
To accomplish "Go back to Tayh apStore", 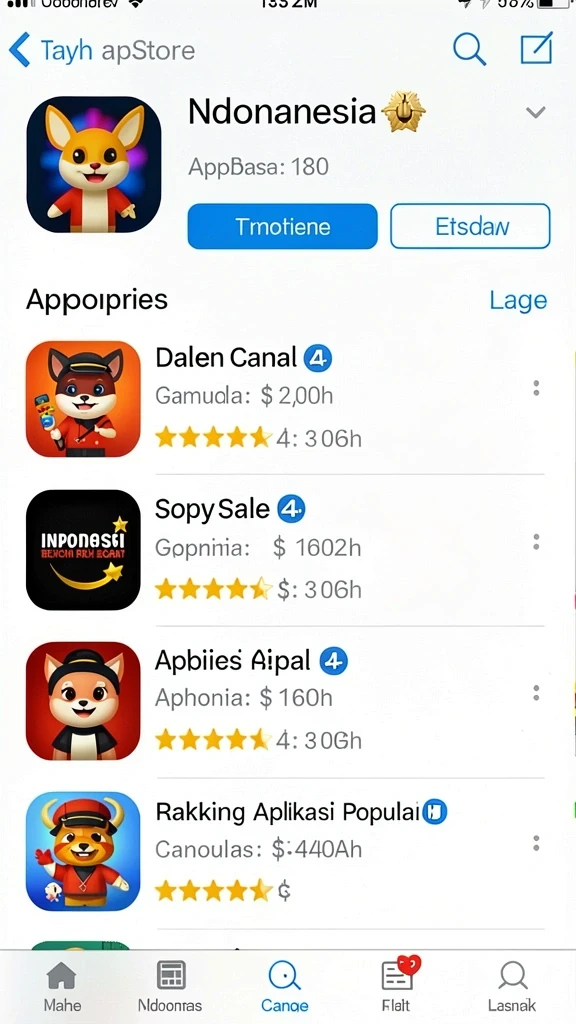I will pos(101,50).
